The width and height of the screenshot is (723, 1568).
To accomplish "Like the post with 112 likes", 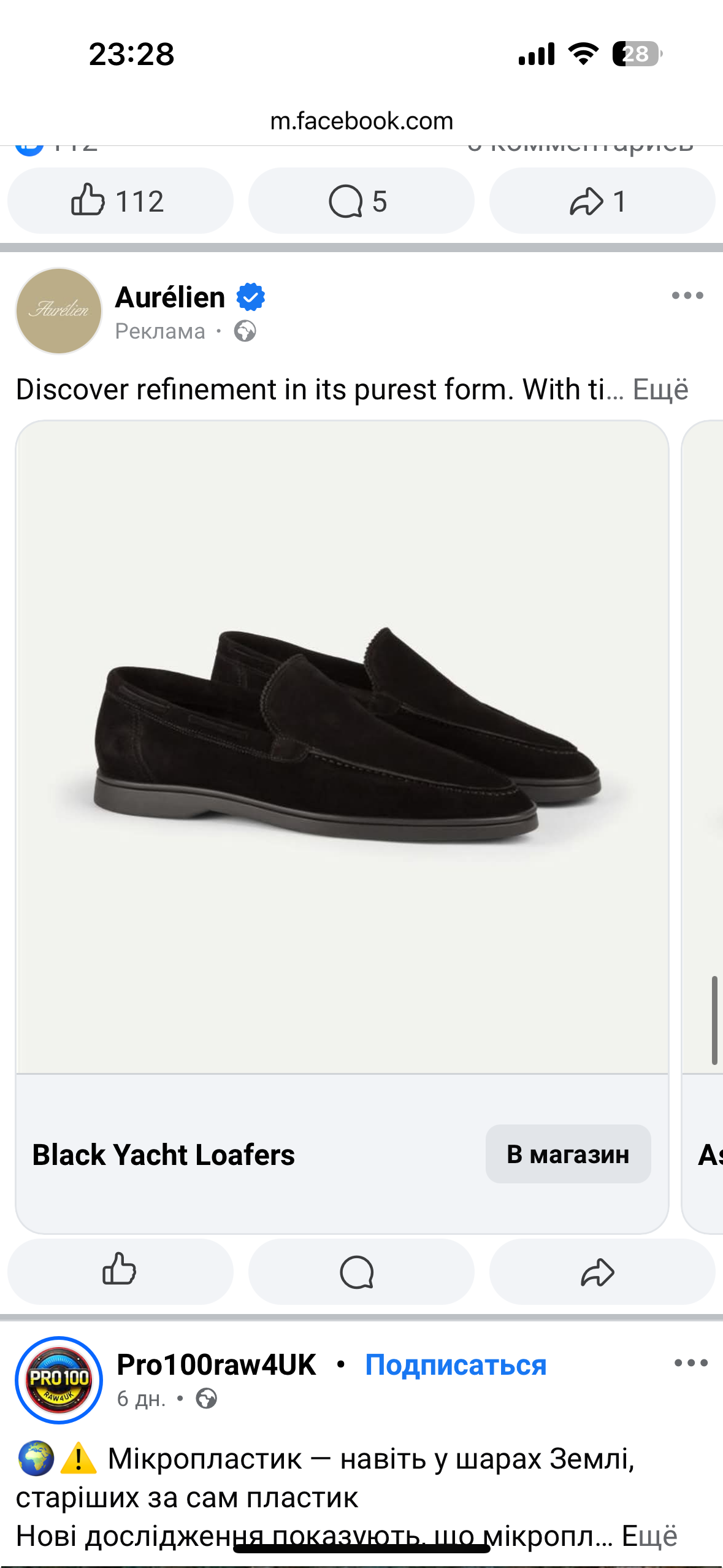I will pos(120,201).
